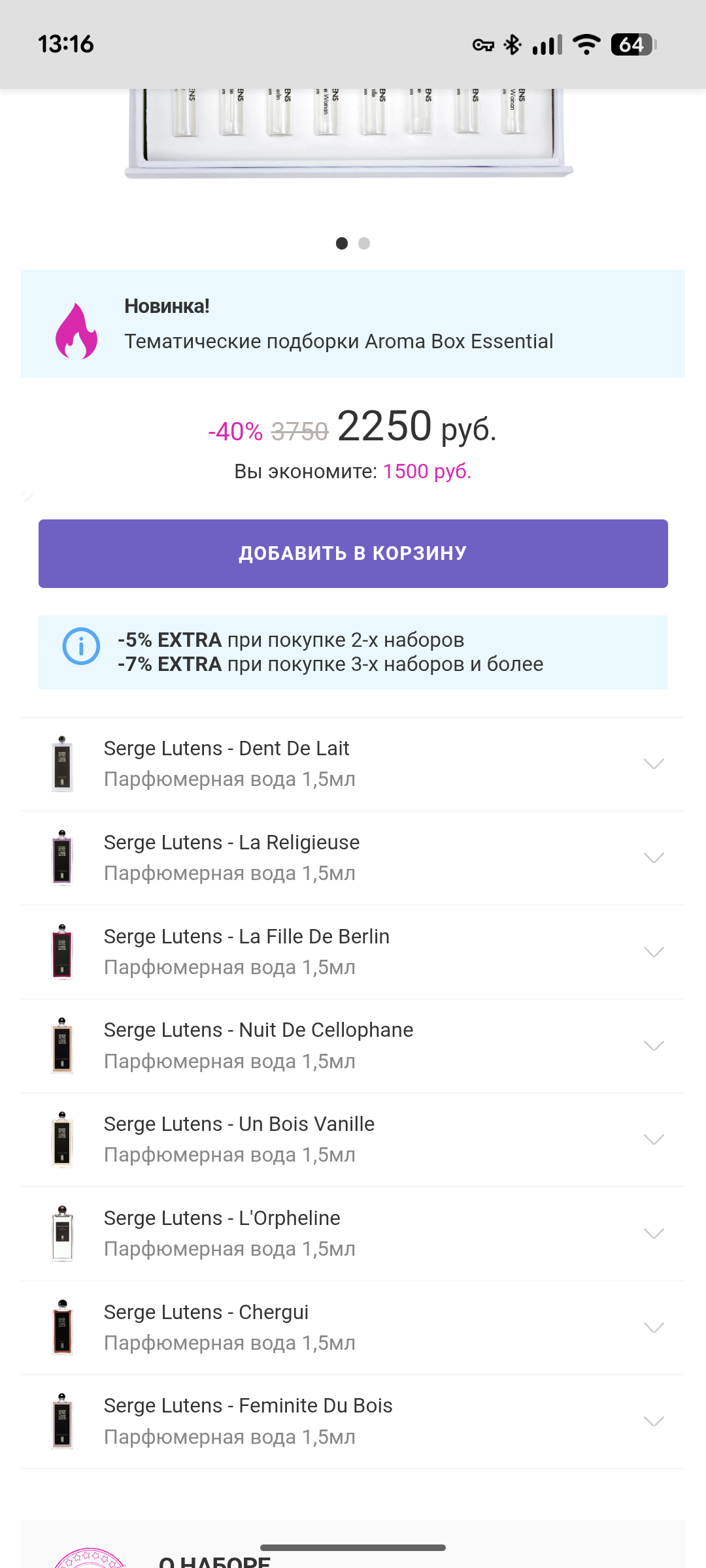Show details for La Fille De Berlin
Viewport: 706px width, 1568px height.
click(653, 952)
